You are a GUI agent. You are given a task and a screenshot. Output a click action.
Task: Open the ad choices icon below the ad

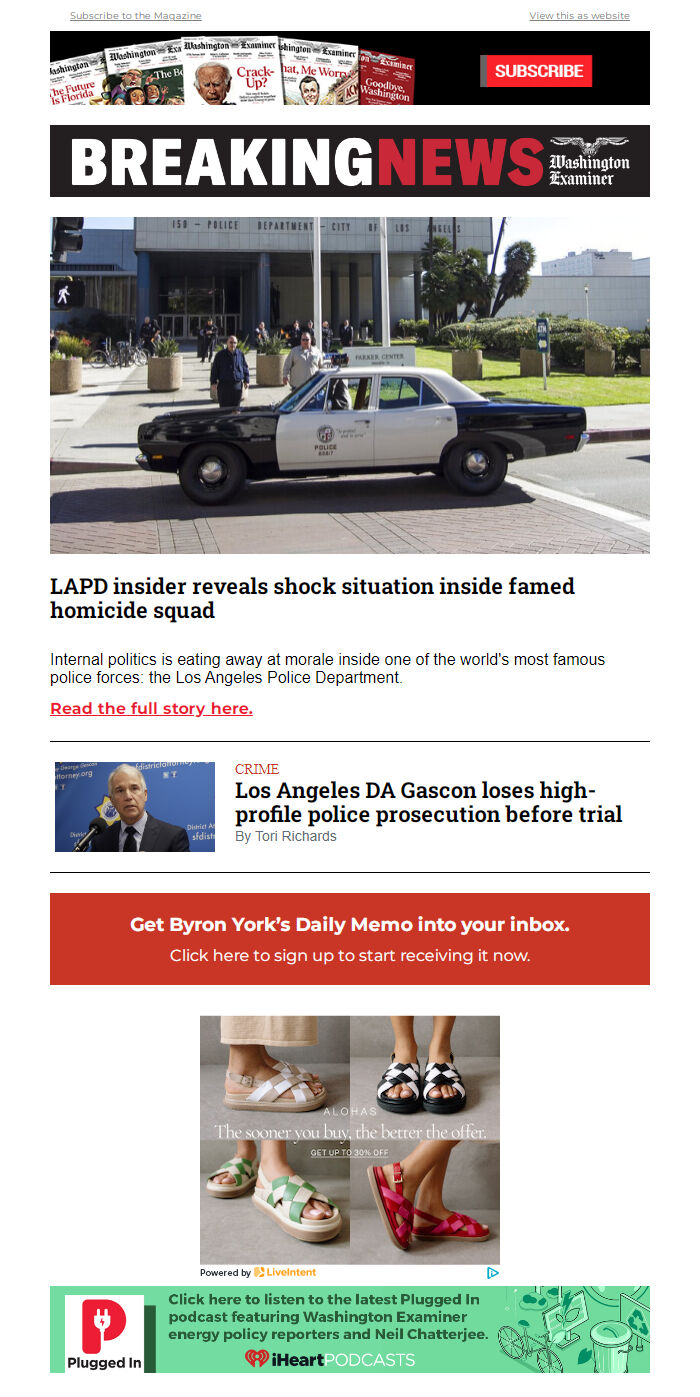(492, 1273)
